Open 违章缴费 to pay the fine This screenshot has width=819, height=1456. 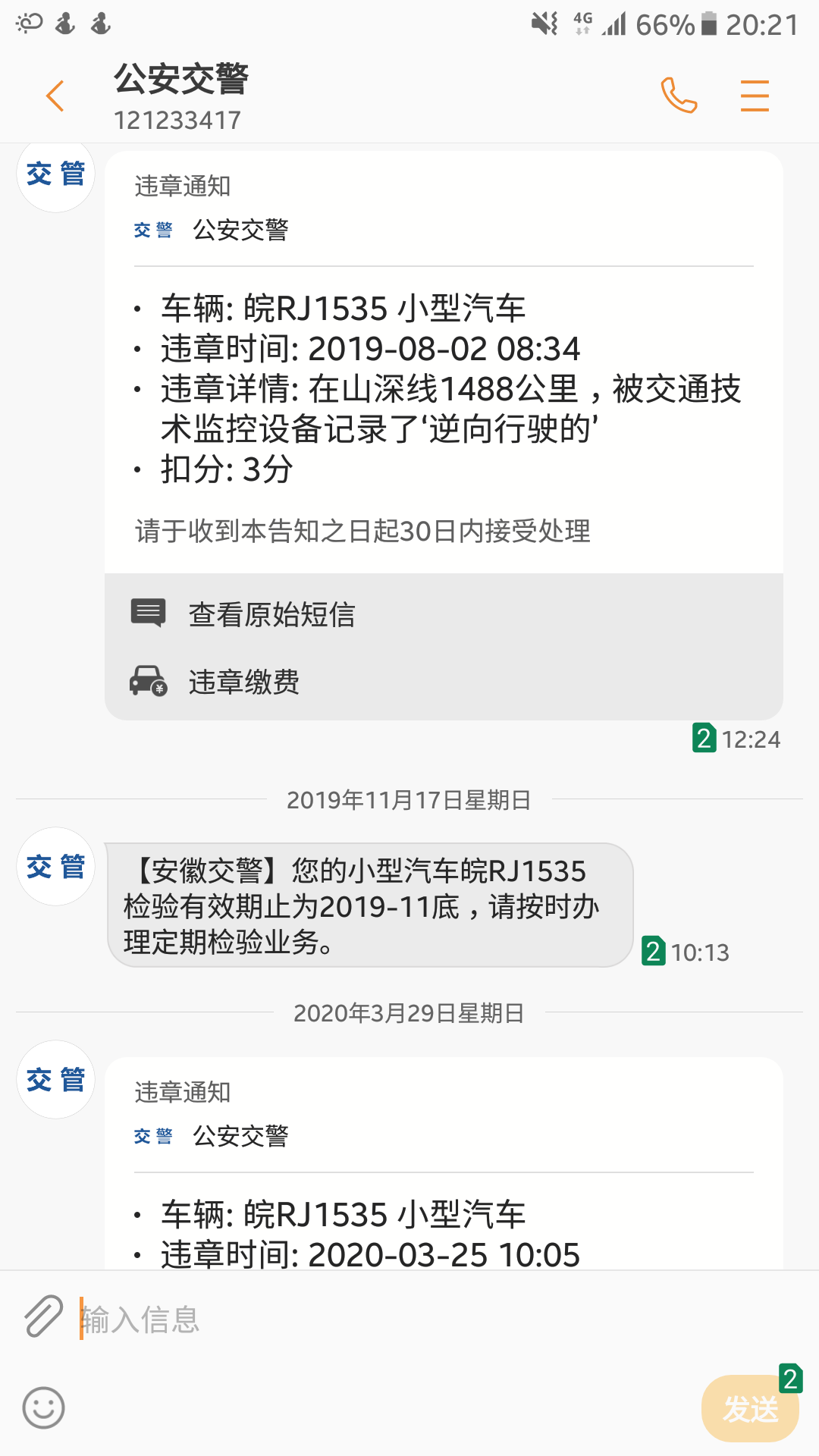[x=243, y=682]
